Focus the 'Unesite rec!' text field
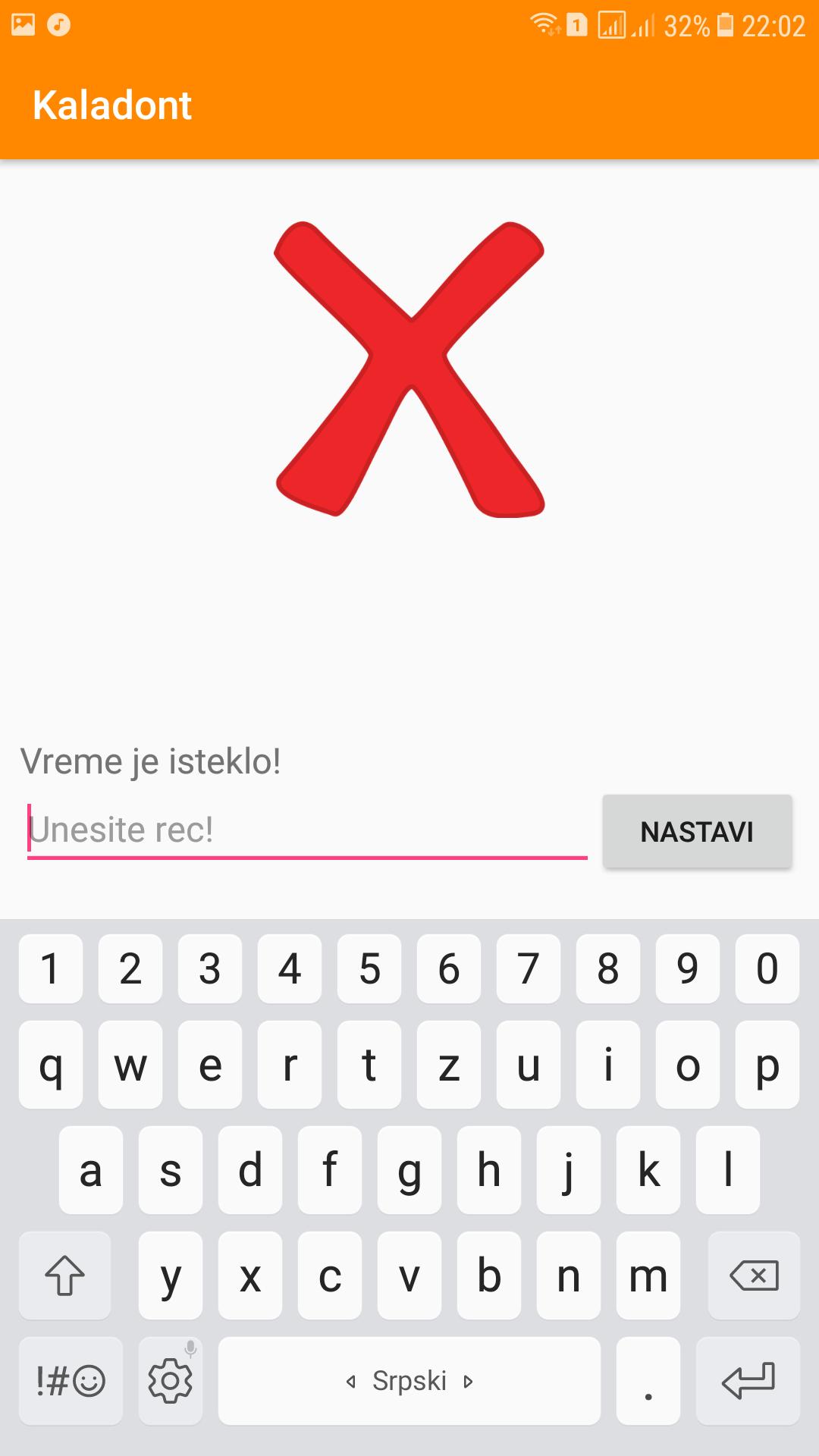Viewport: 819px width, 1456px height. [307, 830]
